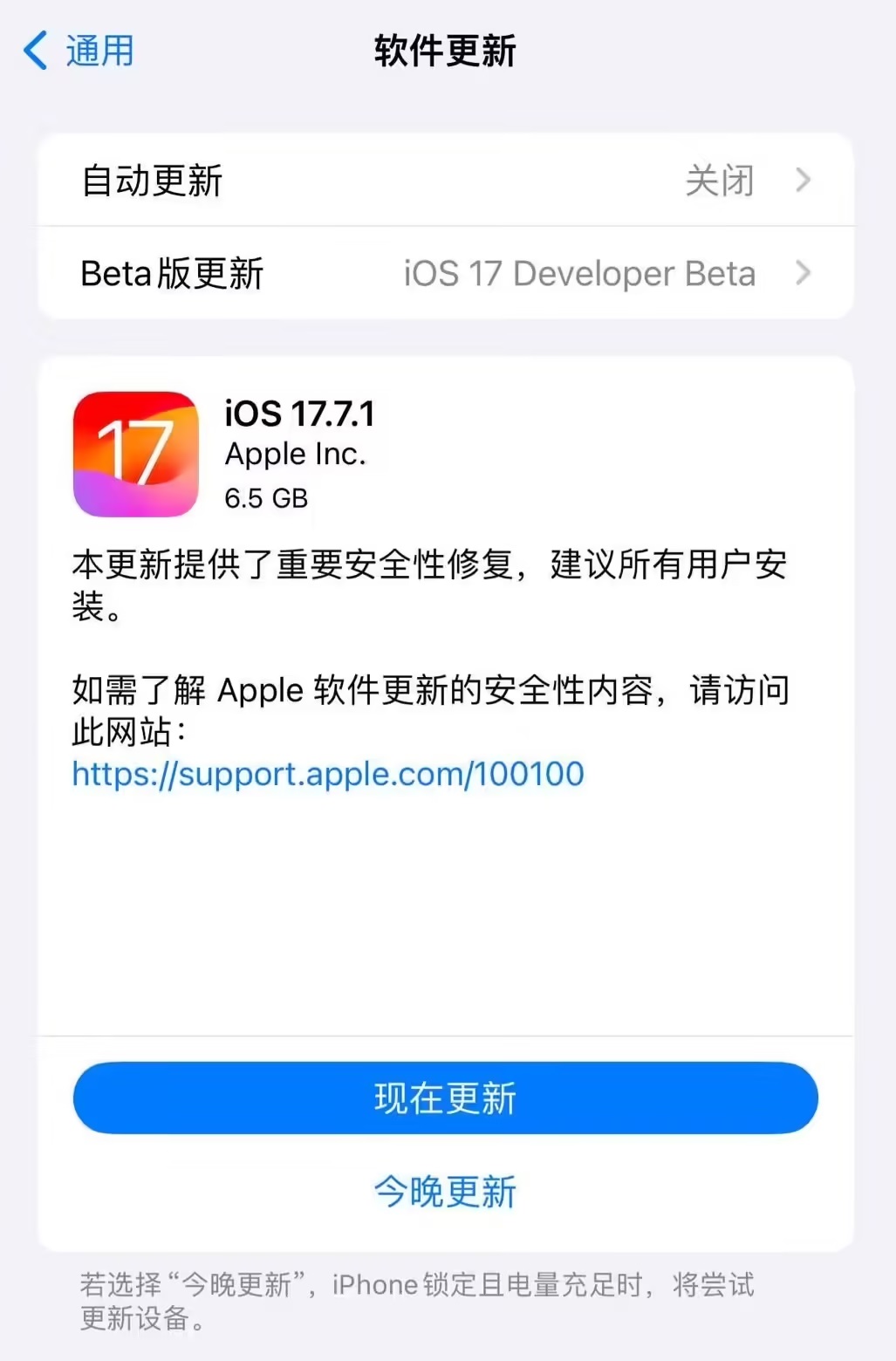Tap the 6.5 GB size label
Screen dimensions: 896x1361
[x=266, y=497]
